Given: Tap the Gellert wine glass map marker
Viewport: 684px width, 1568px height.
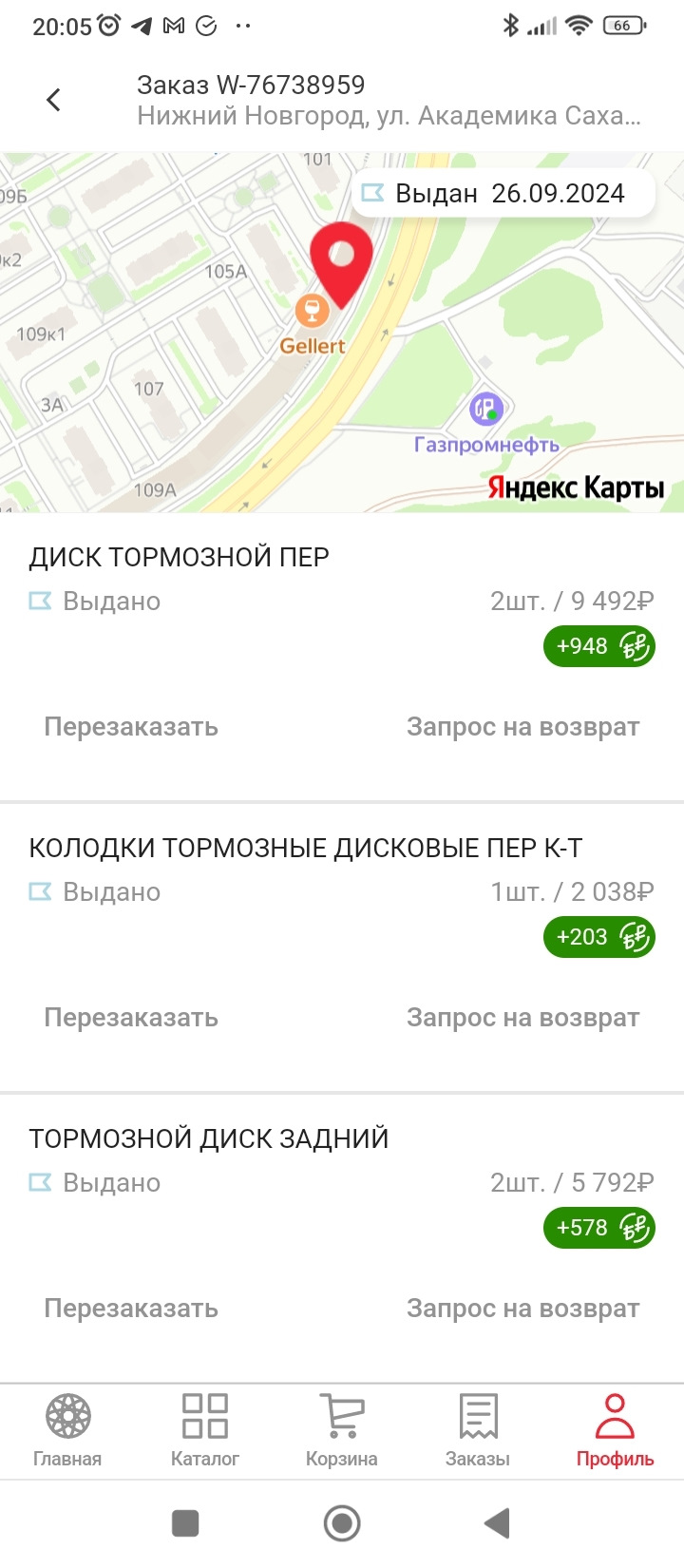Looking at the screenshot, I should [x=313, y=311].
